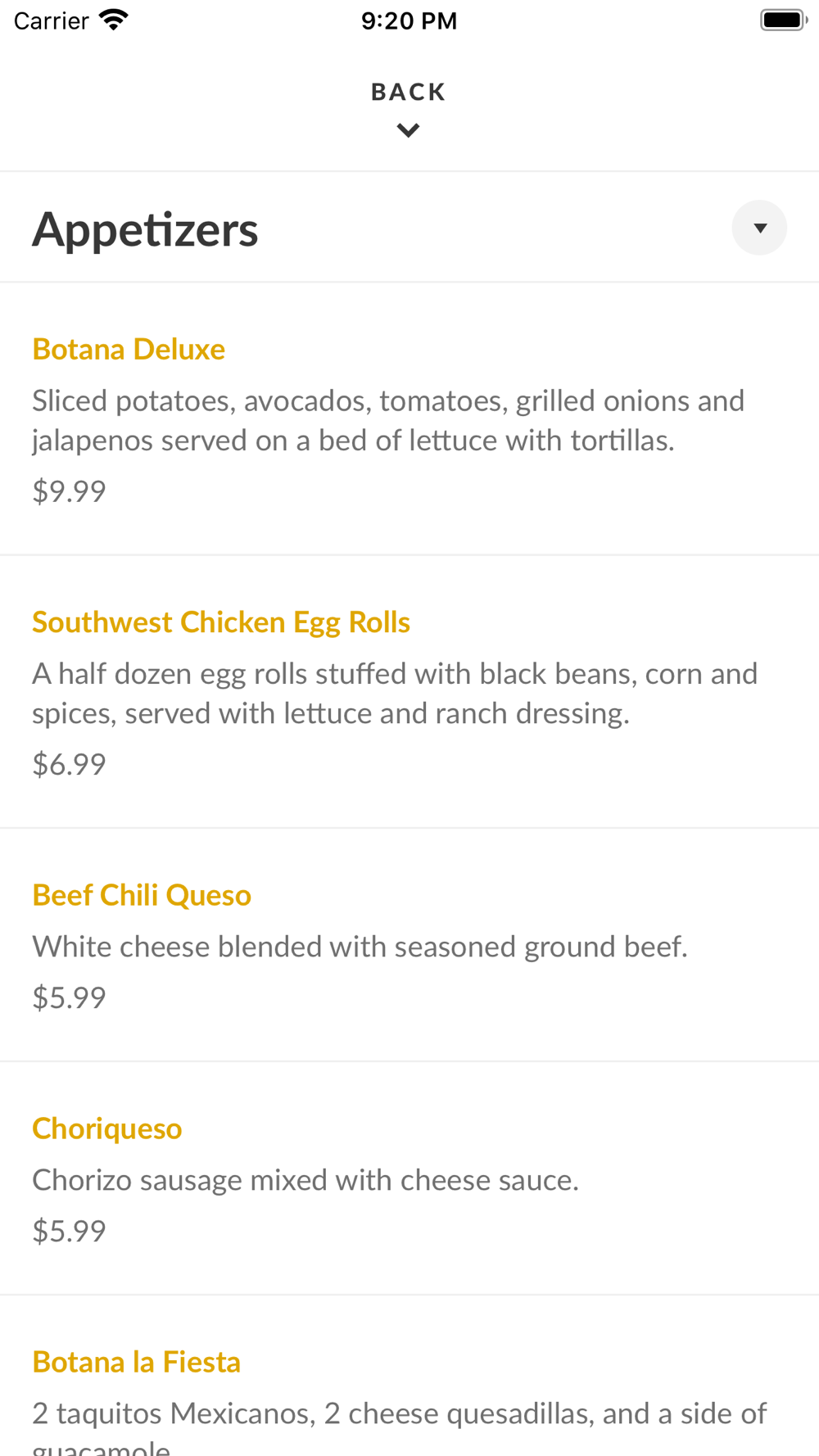Open the Botana Deluxe menu item
The height and width of the screenshot is (1456, 819).
coord(409,419)
